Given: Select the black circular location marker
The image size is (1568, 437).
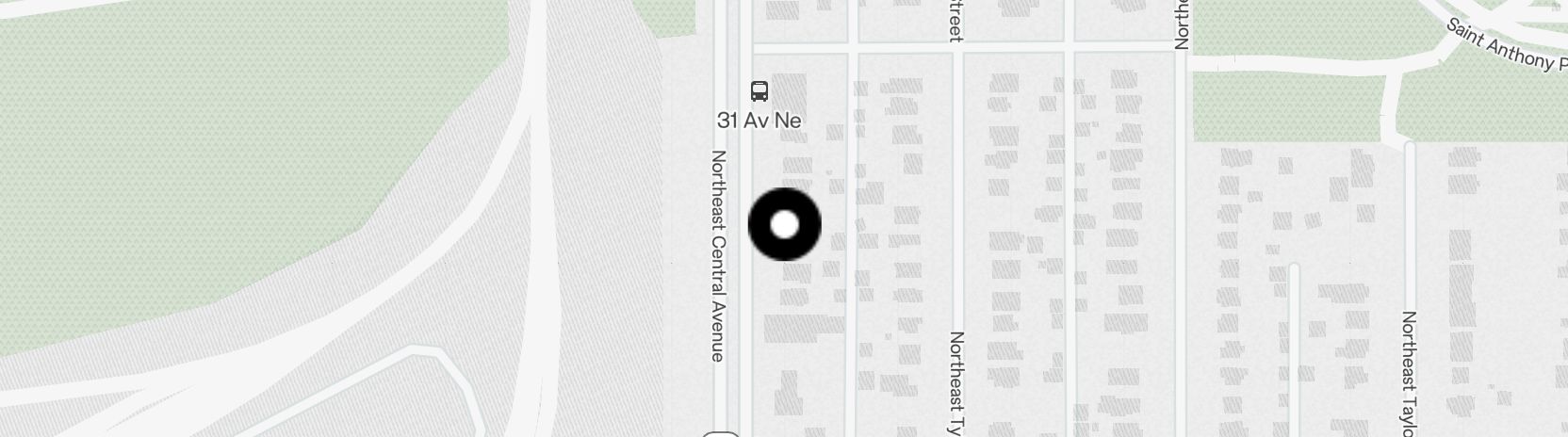Looking at the screenshot, I should pos(784,225).
